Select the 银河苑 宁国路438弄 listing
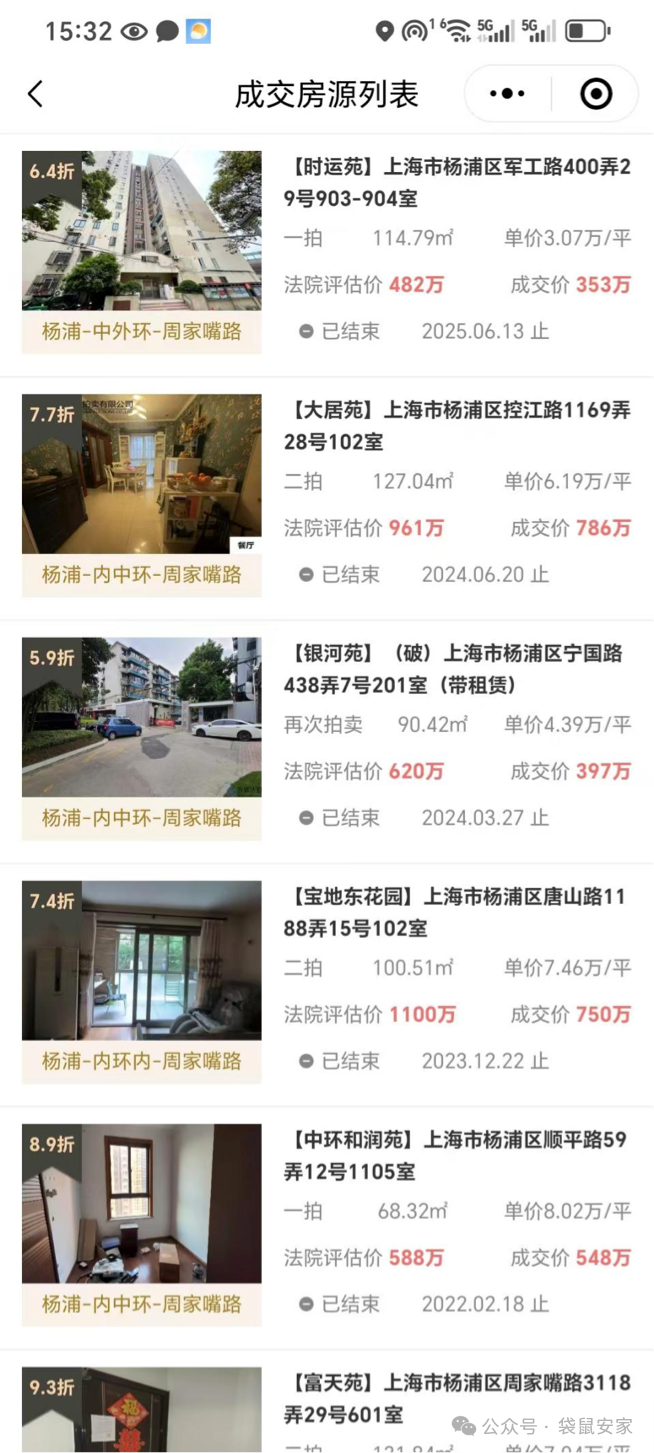Viewport: 654px width, 1453px height. (457, 669)
